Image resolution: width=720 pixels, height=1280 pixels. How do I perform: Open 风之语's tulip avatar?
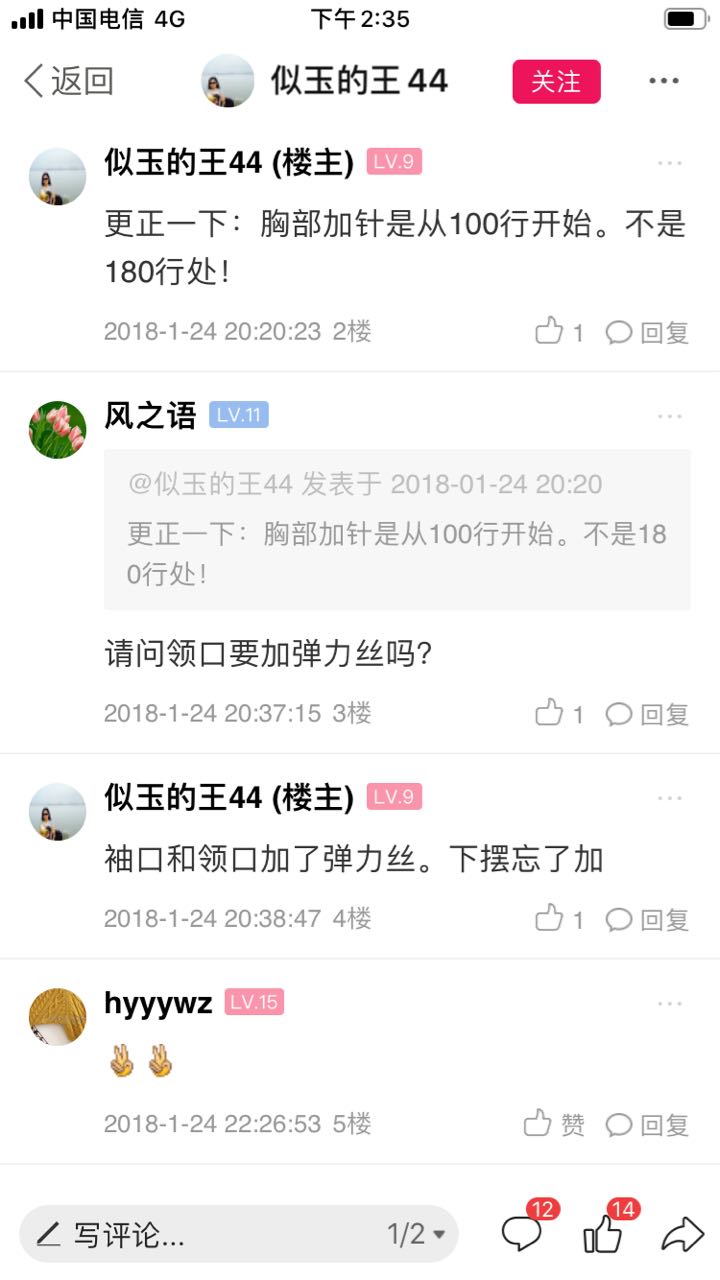click(57, 430)
